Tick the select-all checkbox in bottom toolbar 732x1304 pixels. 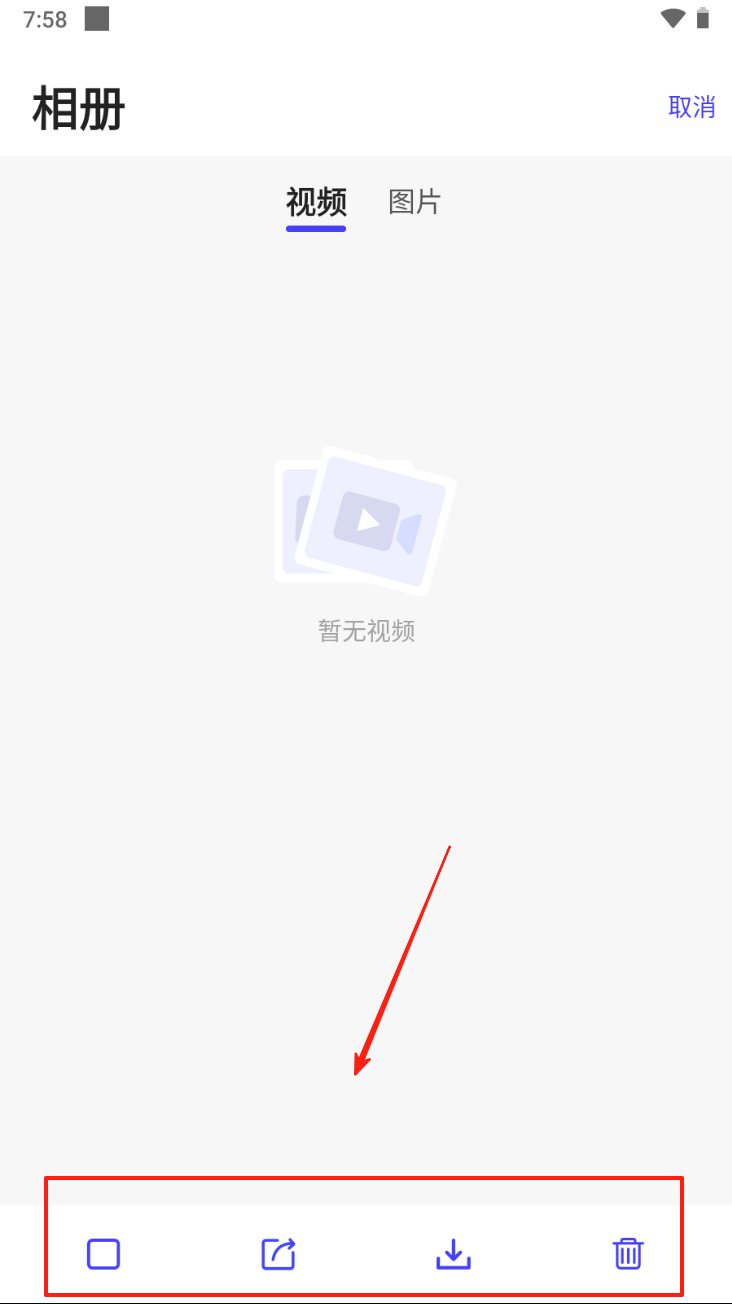click(x=103, y=1253)
